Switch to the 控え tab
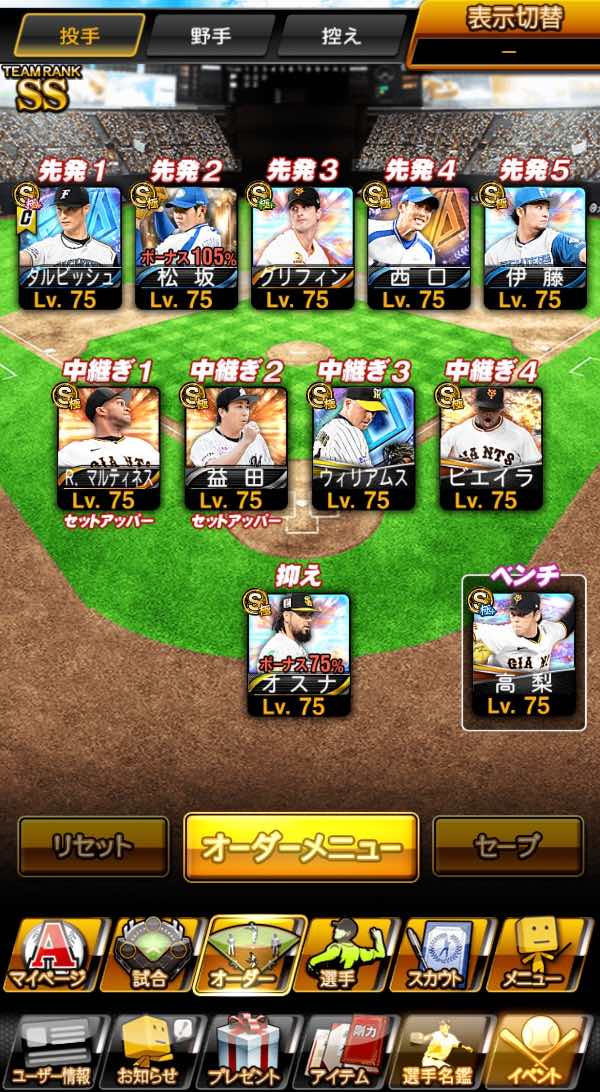 coord(342,37)
